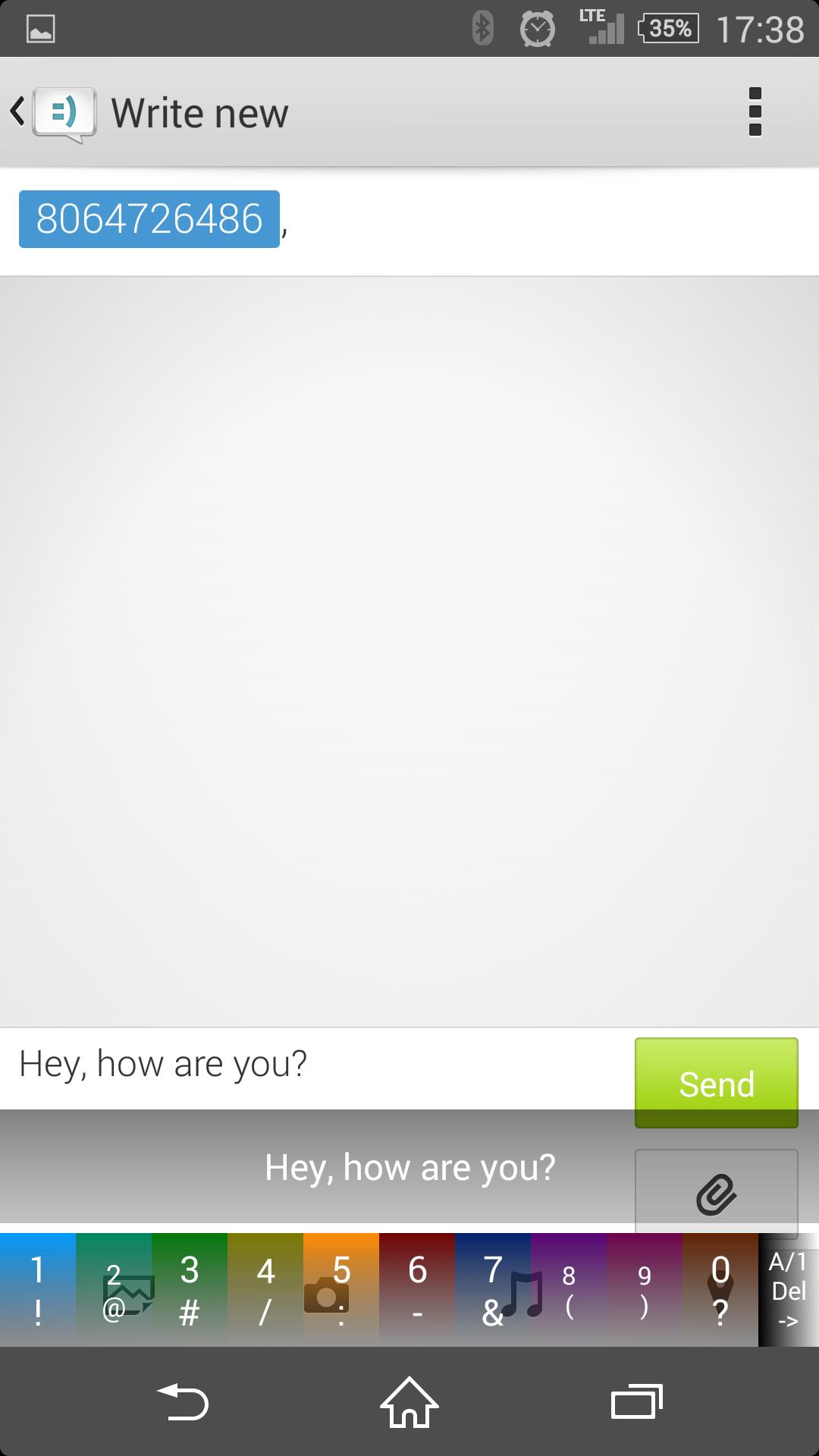The image size is (819, 1456).
Task: Tap the 7 key with music note
Action: (493, 1289)
